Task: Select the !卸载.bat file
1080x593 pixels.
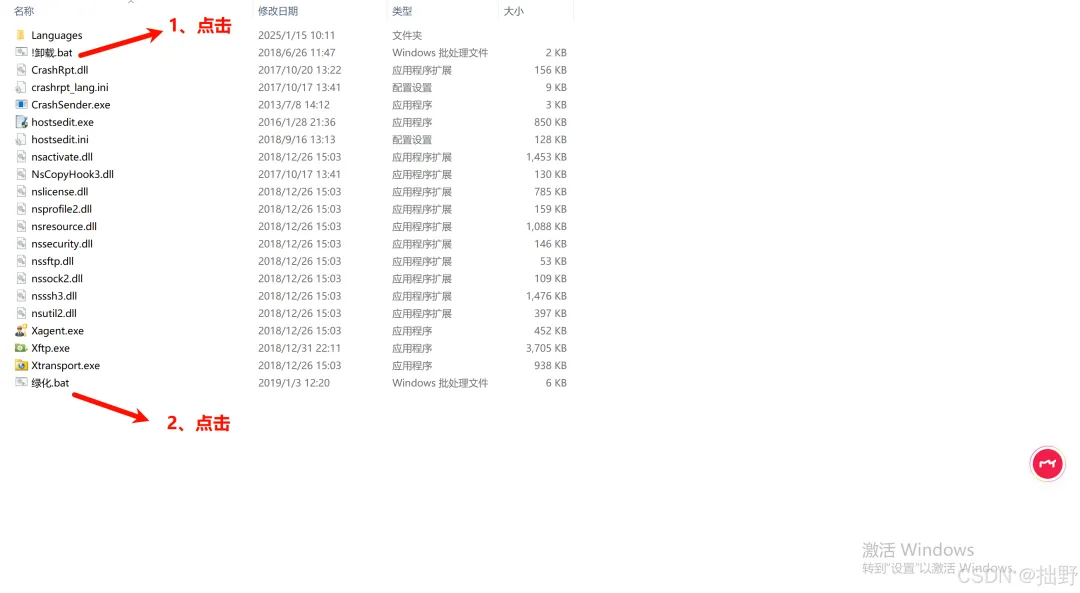Action: (52, 52)
